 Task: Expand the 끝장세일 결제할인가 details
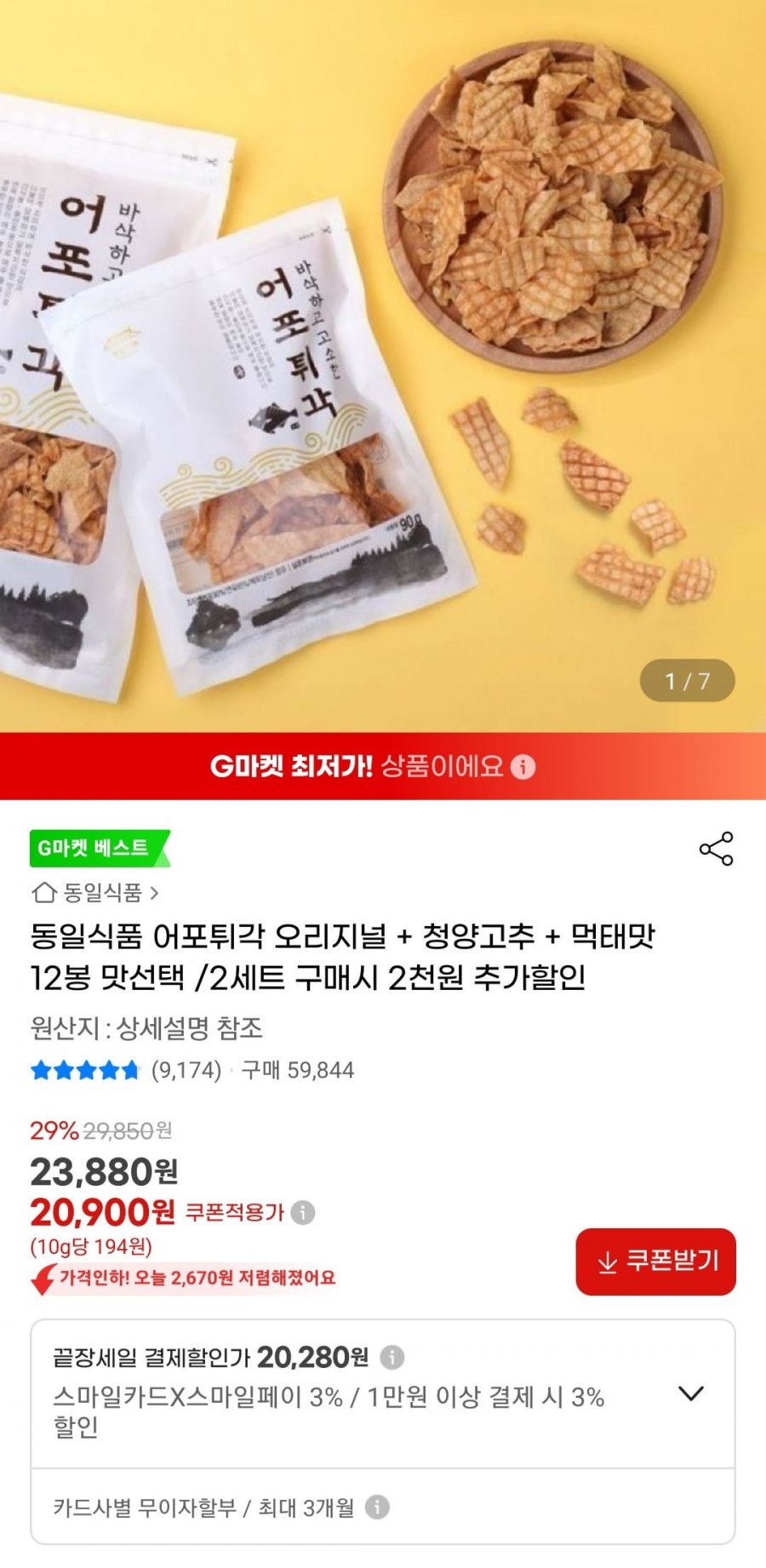point(690,1393)
